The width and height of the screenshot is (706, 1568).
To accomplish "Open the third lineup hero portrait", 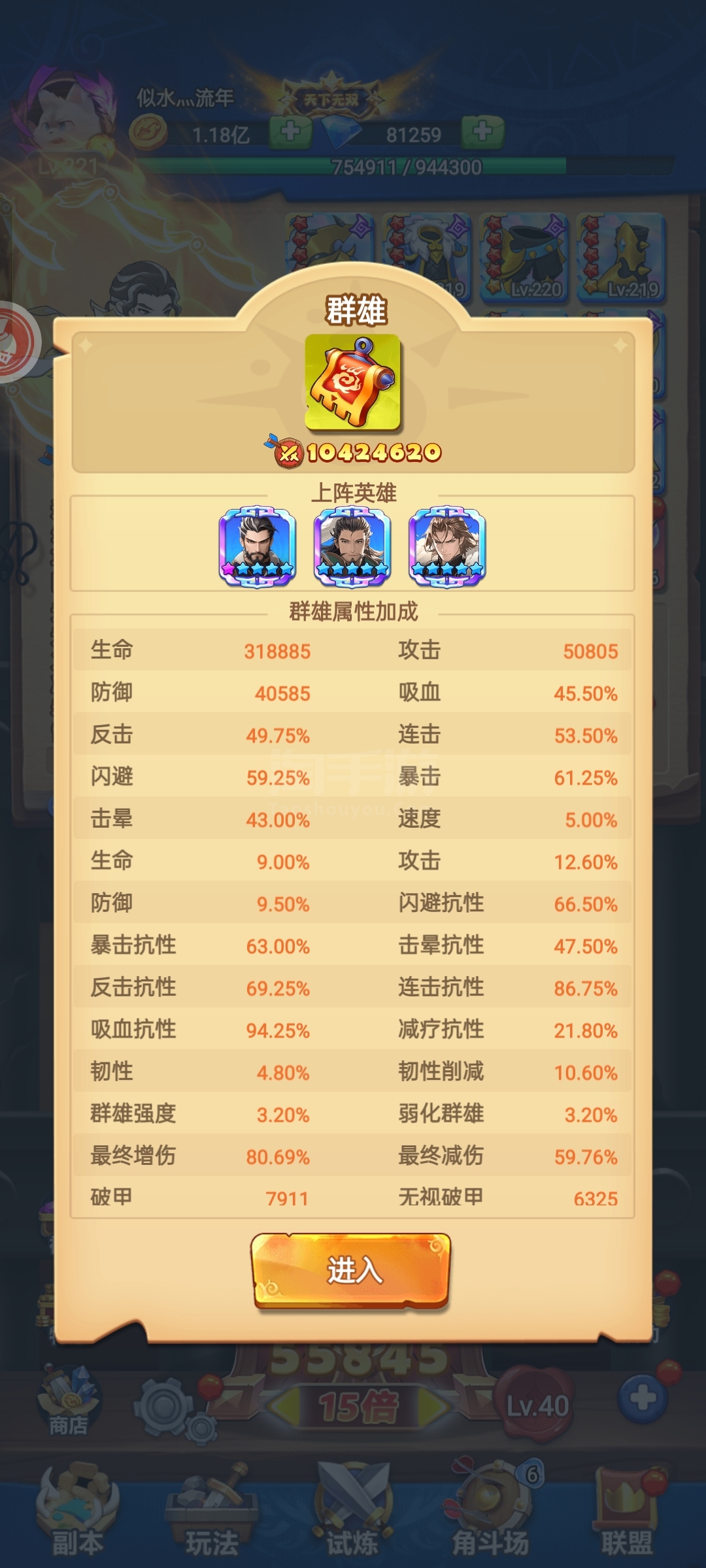I will pyautogui.click(x=447, y=547).
